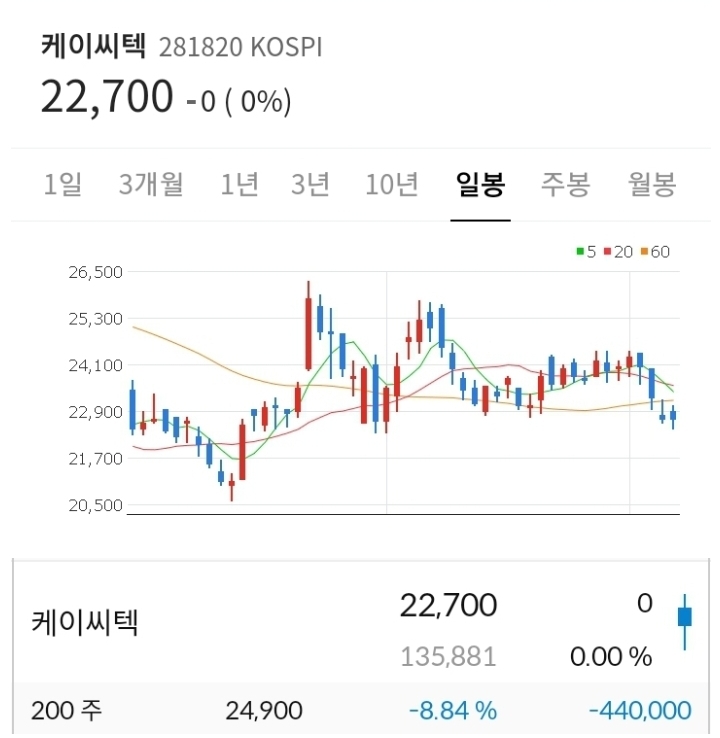Select the 3개월 chart period

(x=151, y=185)
